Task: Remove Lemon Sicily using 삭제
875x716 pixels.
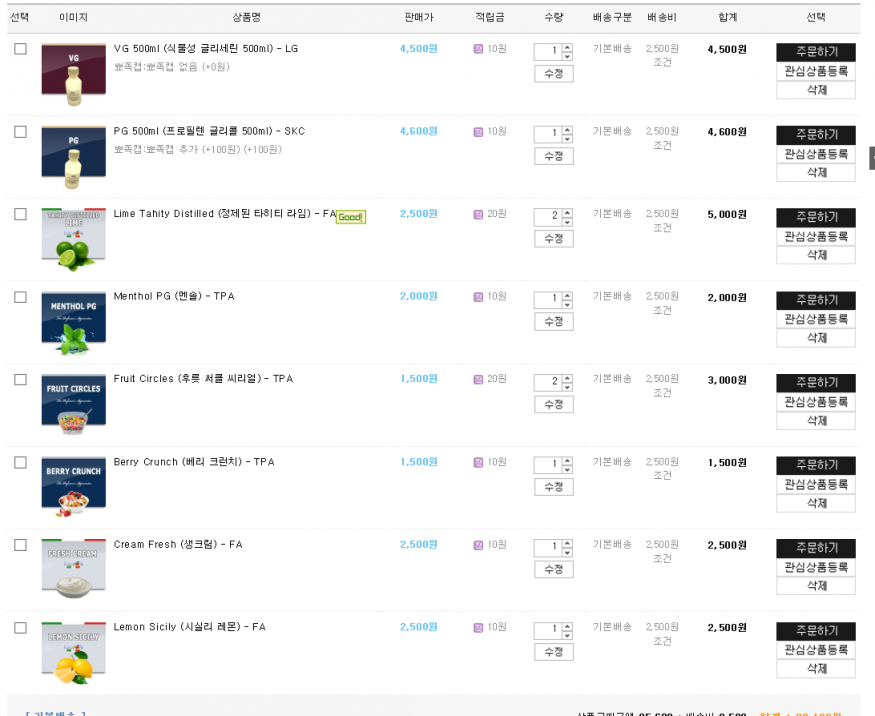Action: pos(816,668)
